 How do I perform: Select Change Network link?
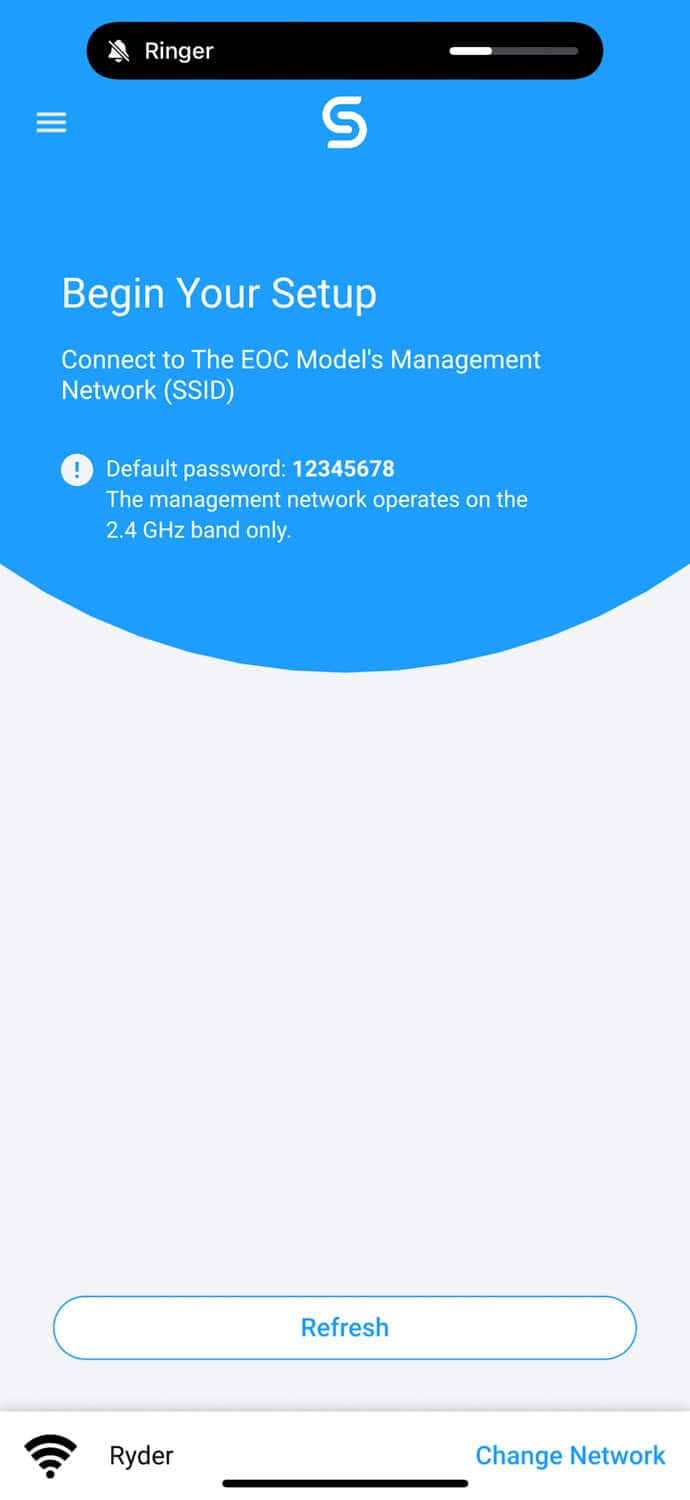click(x=570, y=1455)
